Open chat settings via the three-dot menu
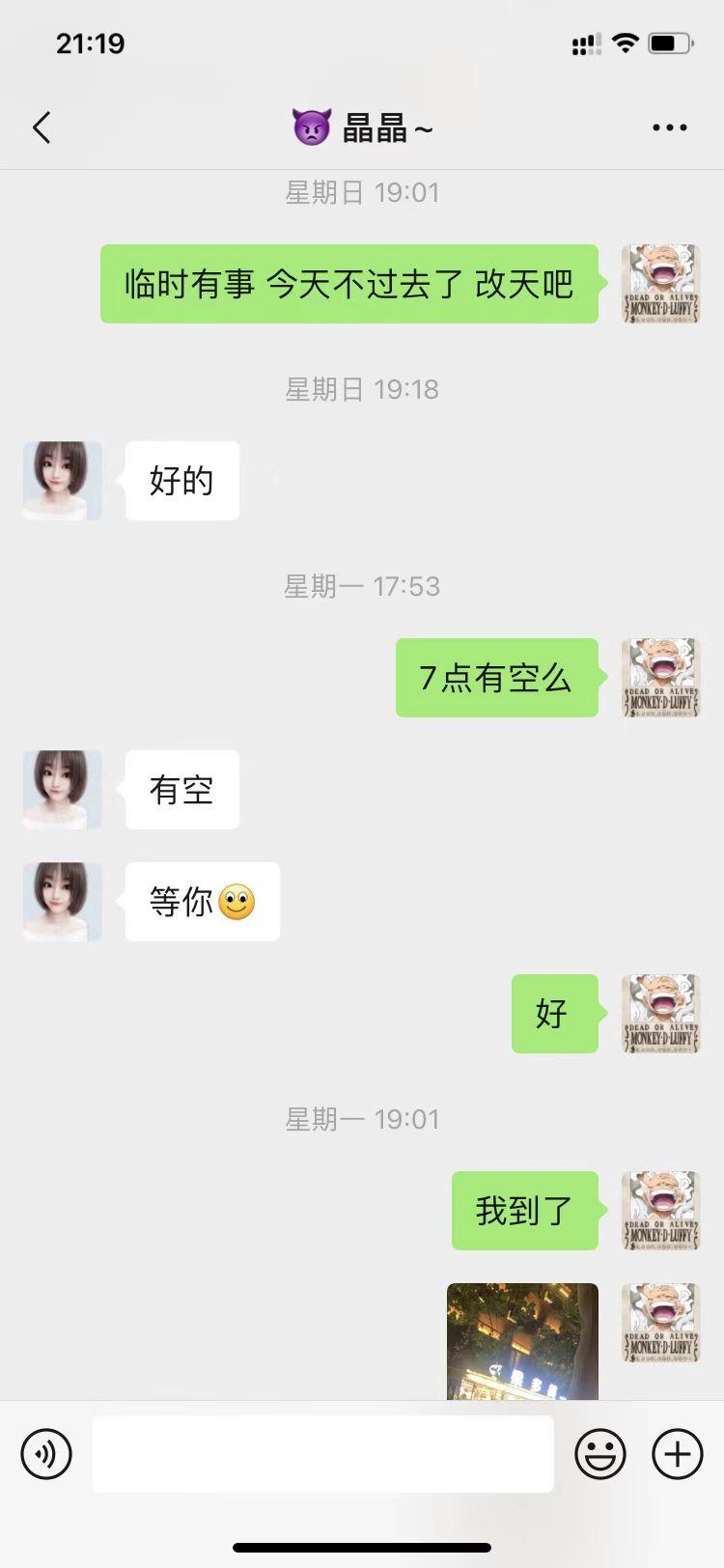724x1568 pixels. 671,126
